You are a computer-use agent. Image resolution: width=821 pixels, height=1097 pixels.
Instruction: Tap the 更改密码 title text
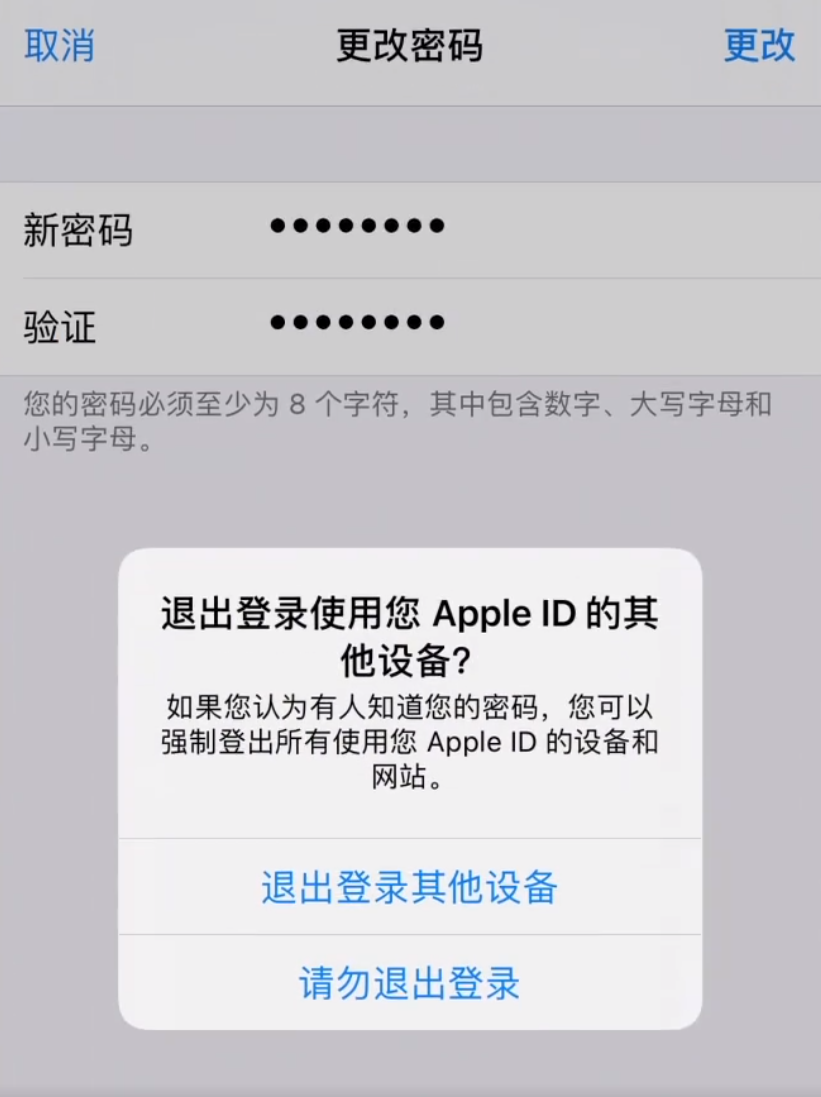(410, 46)
